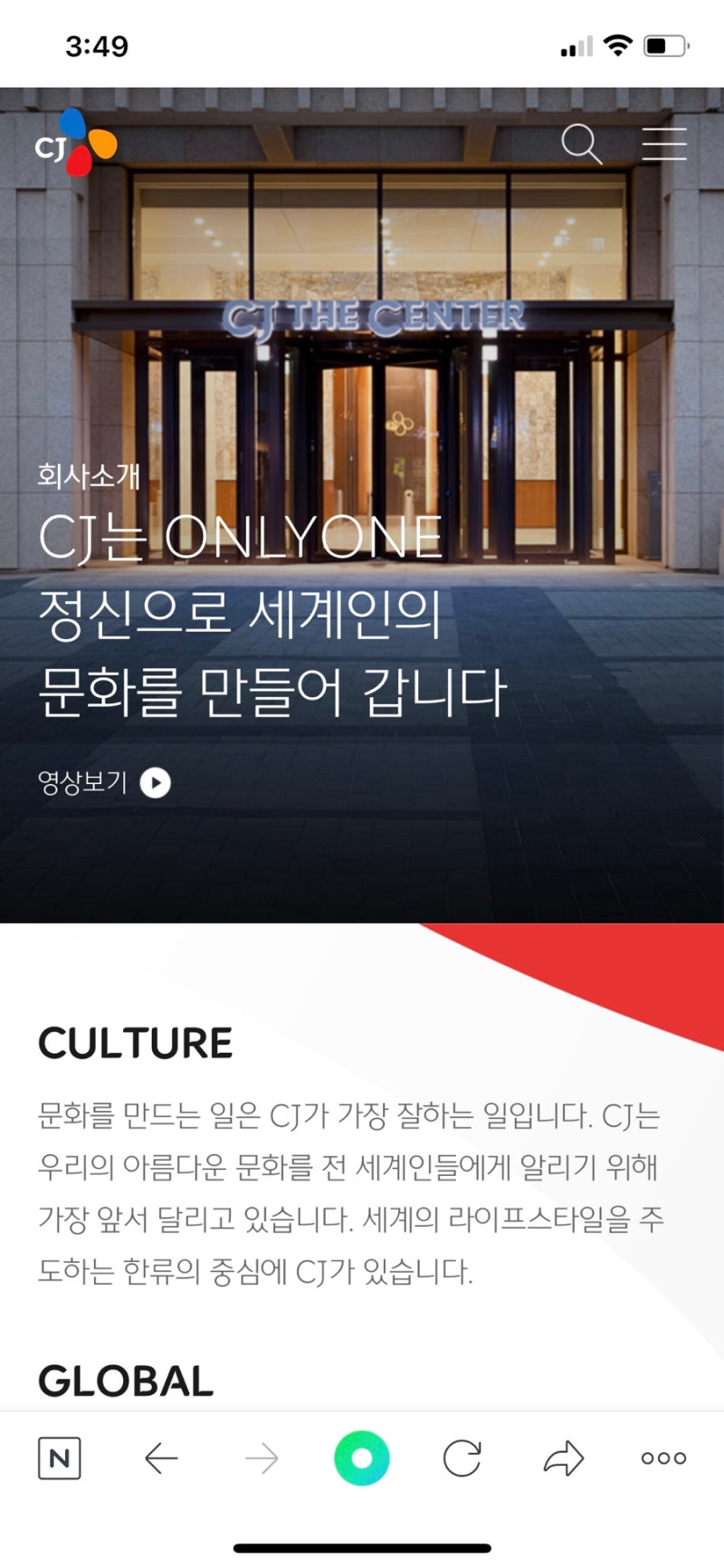Play the 영상보기 video
Image resolution: width=724 pixels, height=1568 pixels.
[155, 782]
